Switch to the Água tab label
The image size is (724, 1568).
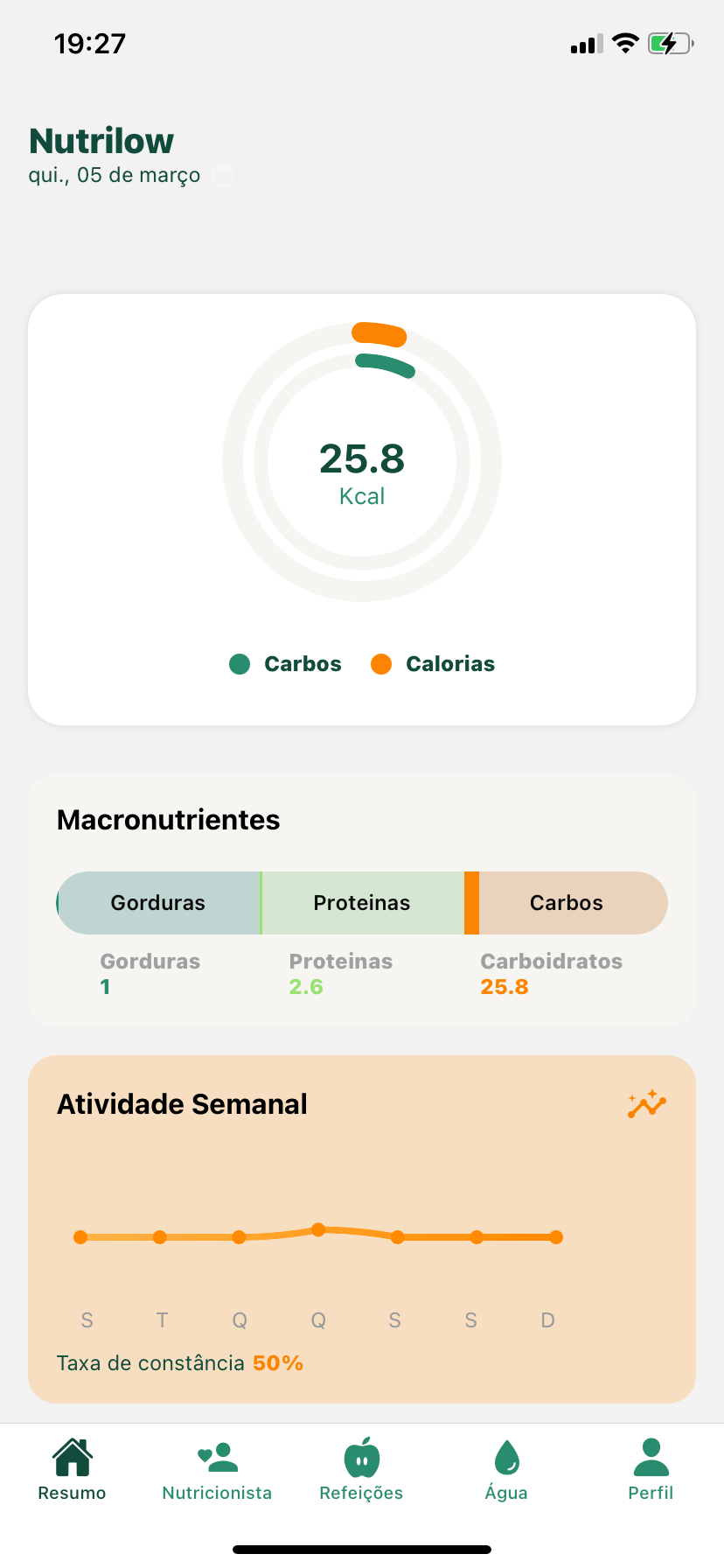[506, 1493]
